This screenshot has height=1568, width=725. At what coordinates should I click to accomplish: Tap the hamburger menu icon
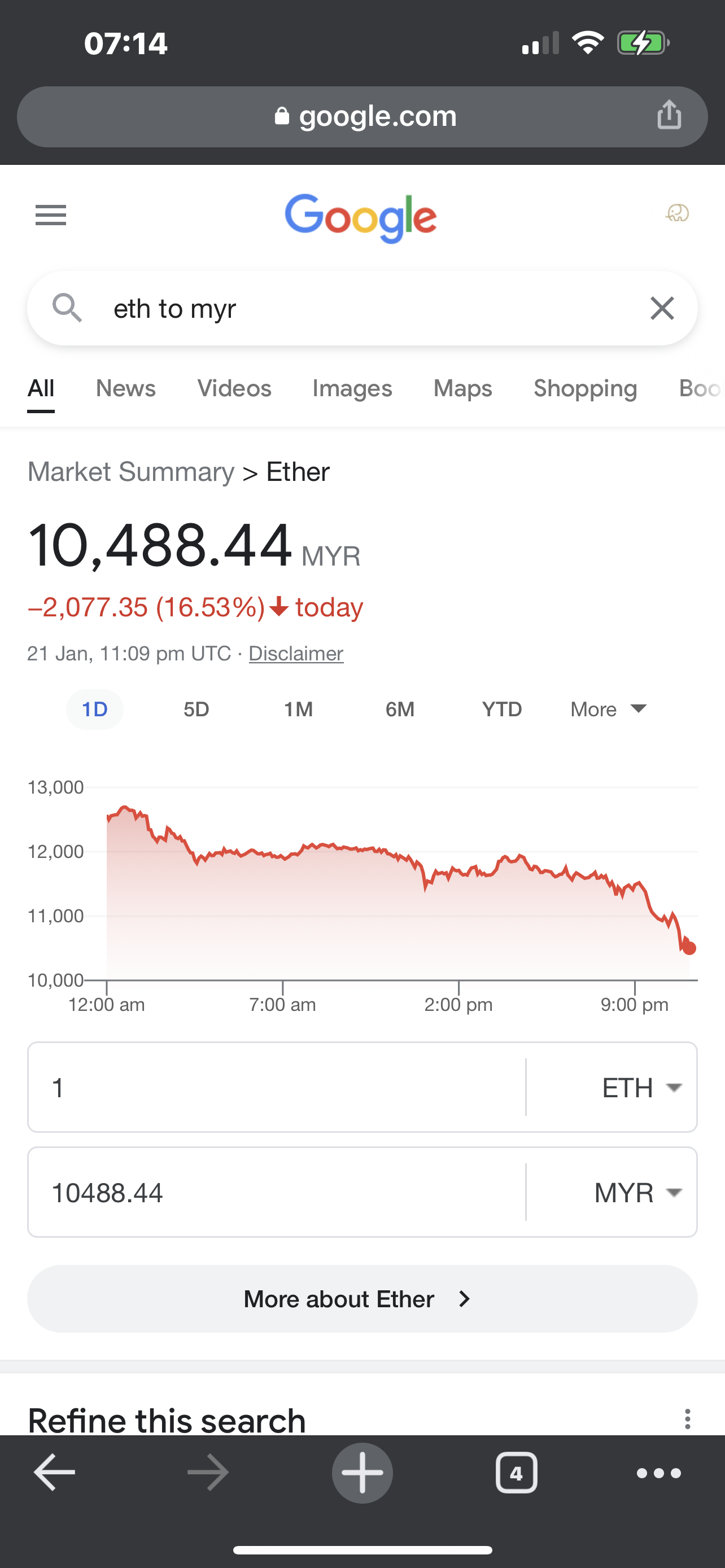[x=50, y=215]
